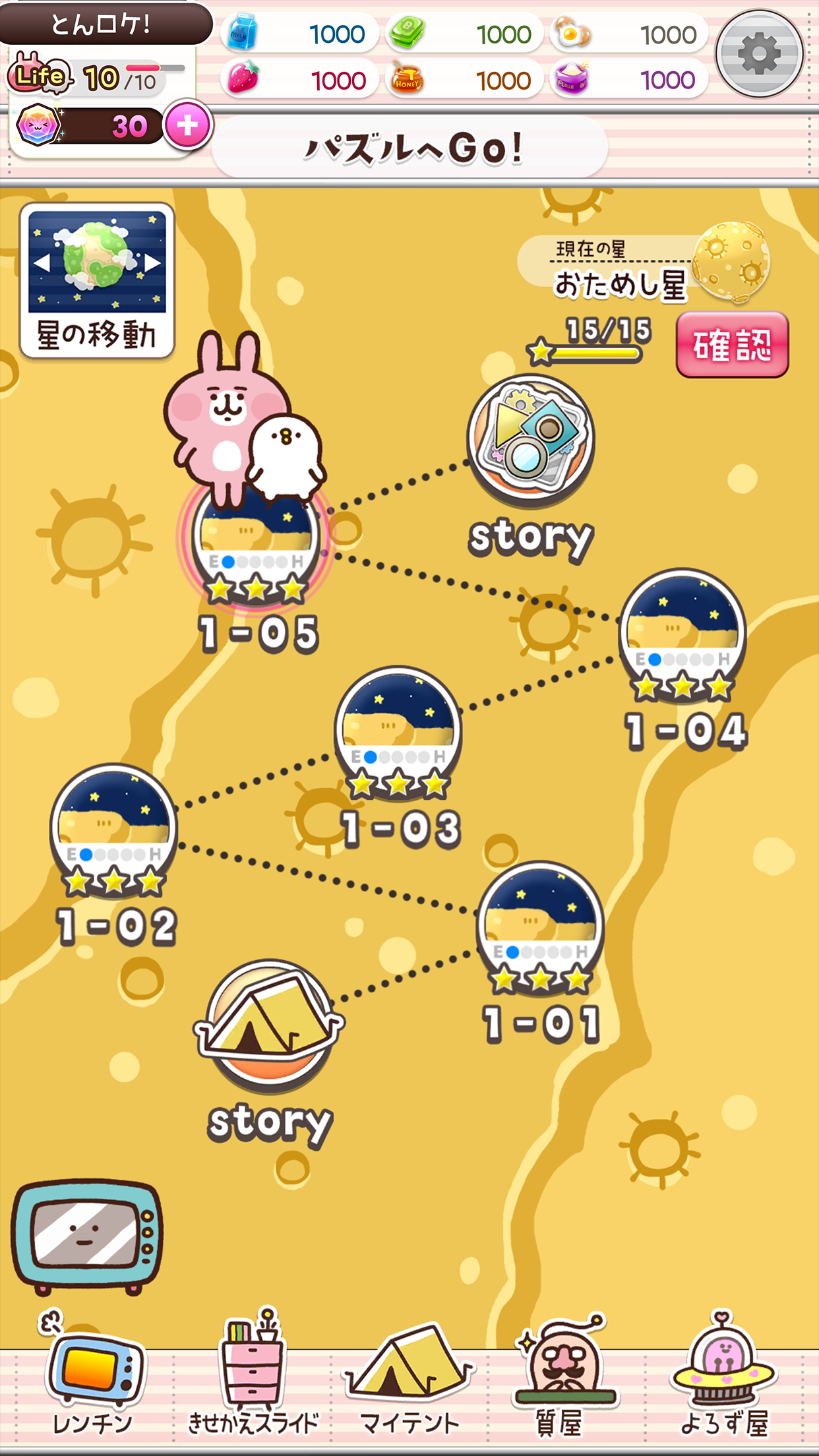Tap the パズルへGo! button
Screen dimensions: 819x1456
tap(410, 148)
